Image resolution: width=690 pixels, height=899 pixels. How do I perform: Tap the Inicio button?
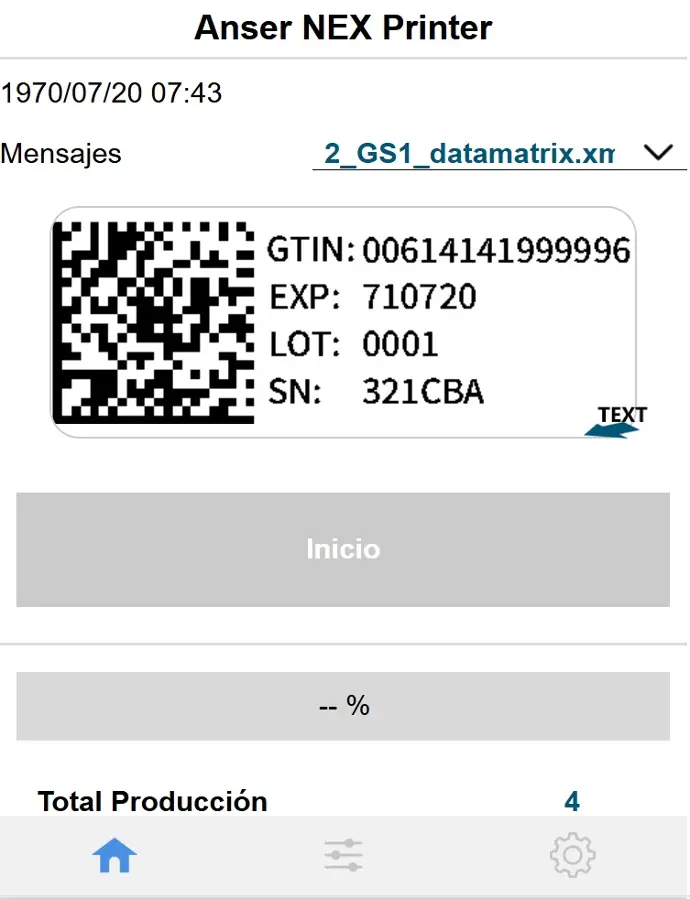(343, 549)
